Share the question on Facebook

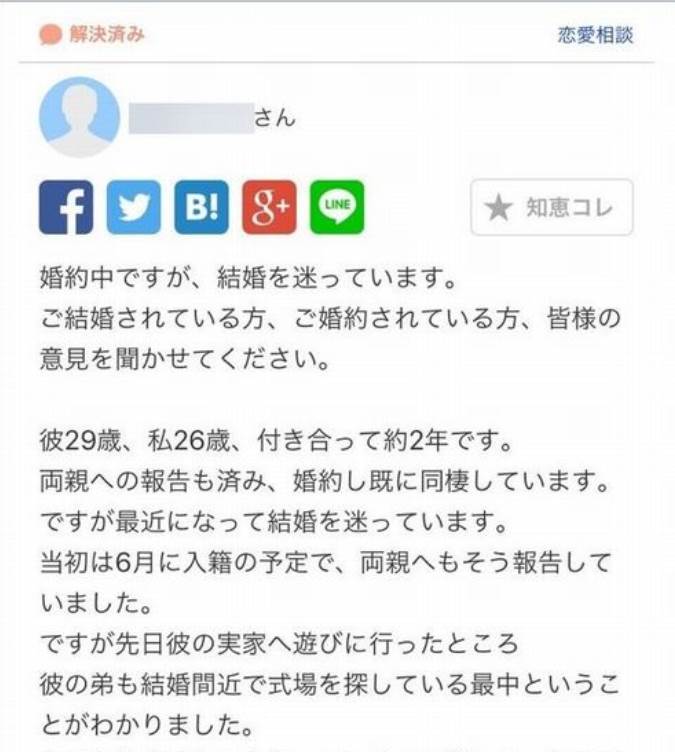point(66,207)
